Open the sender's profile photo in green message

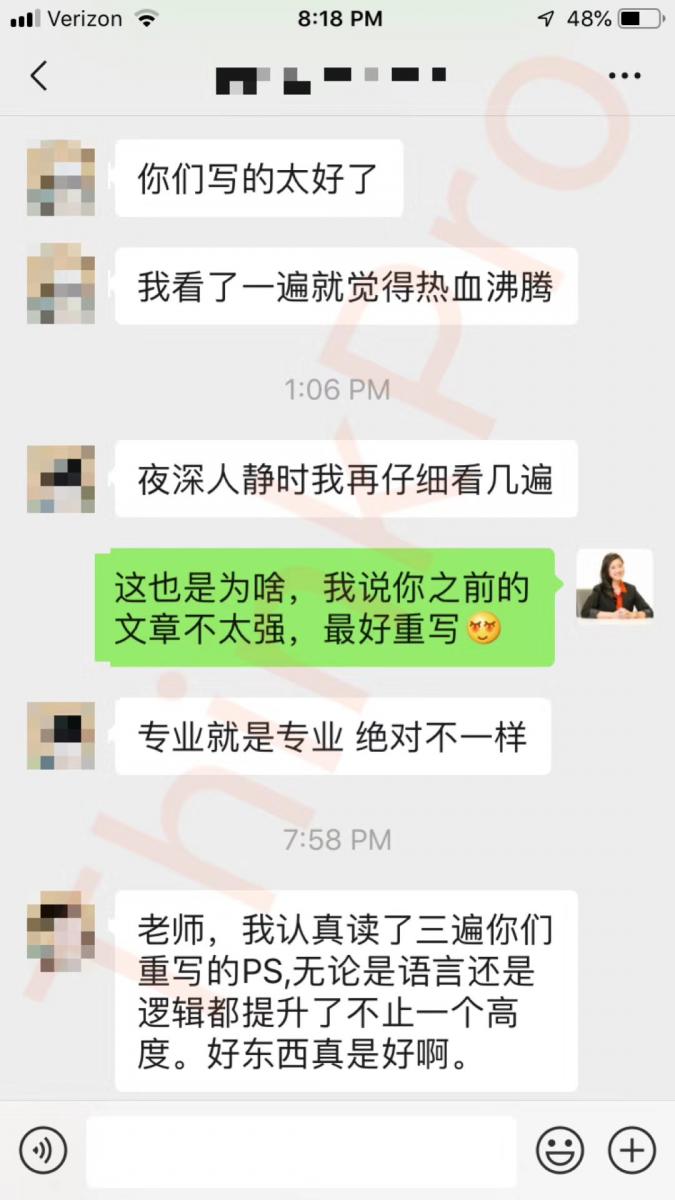tap(614, 583)
